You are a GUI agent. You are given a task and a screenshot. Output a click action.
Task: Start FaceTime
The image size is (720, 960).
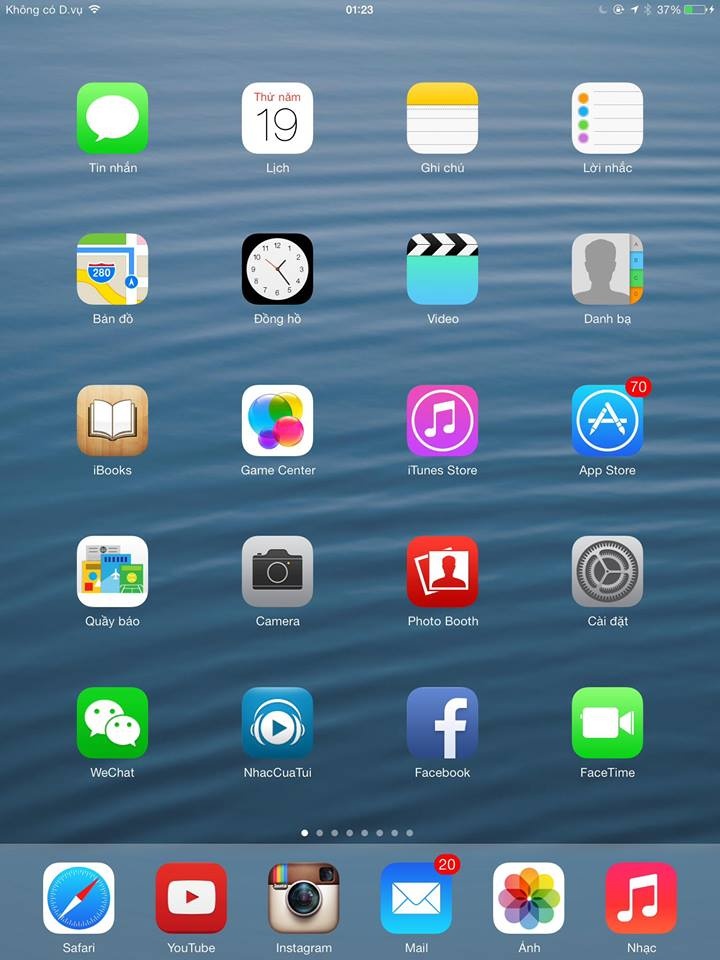point(607,722)
